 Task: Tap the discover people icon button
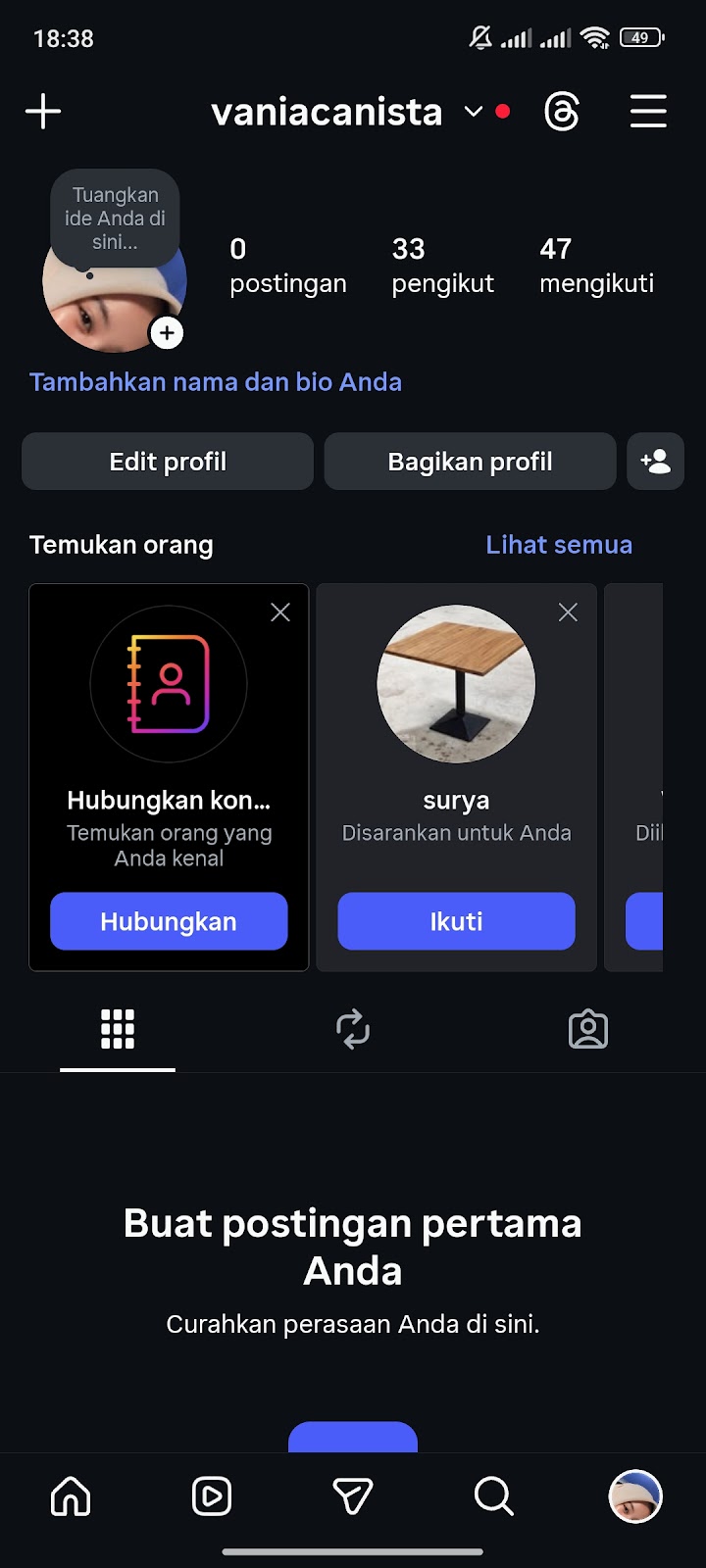tap(655, 462)
